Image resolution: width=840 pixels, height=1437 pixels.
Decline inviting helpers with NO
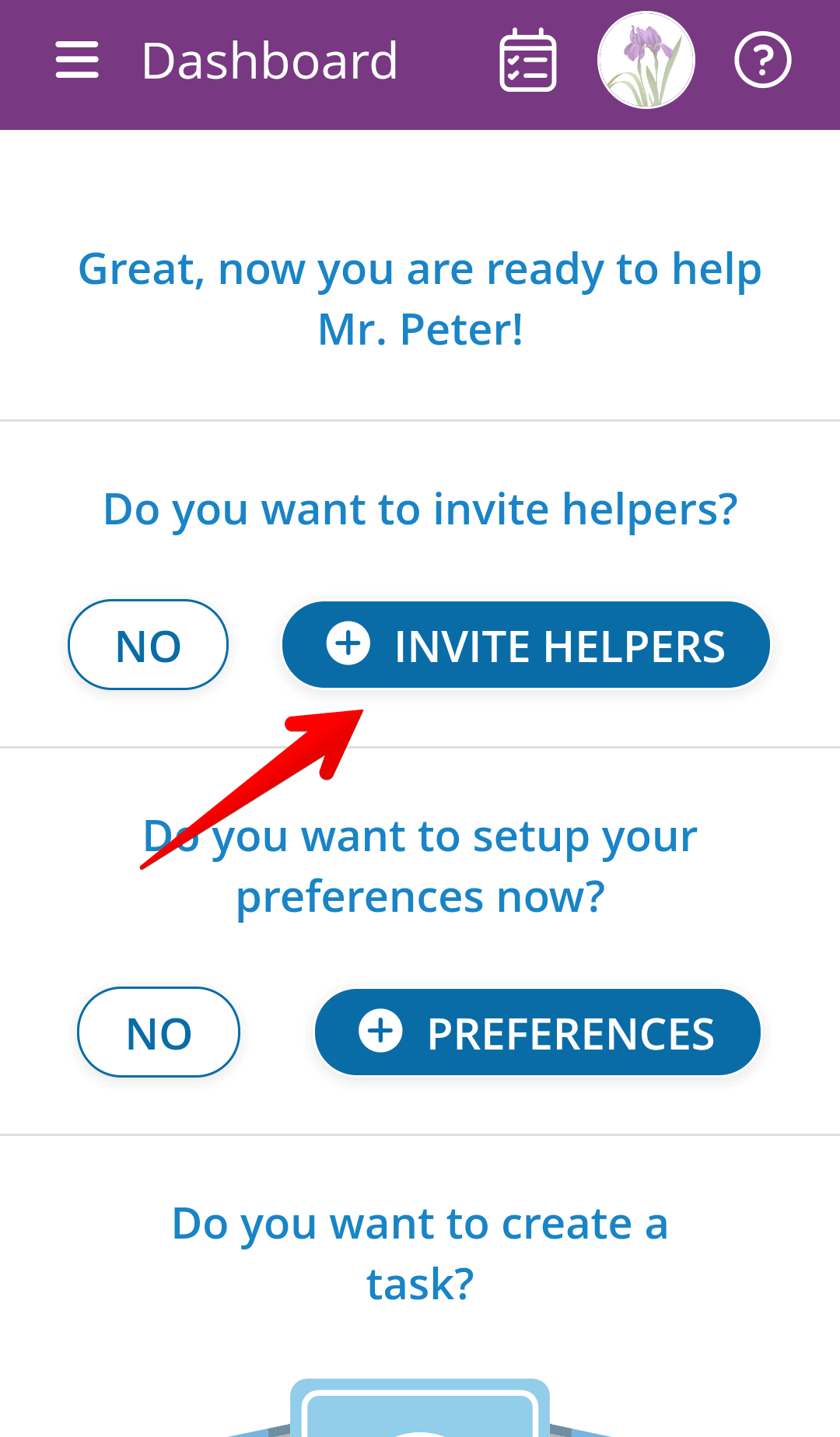click(149, 645)
